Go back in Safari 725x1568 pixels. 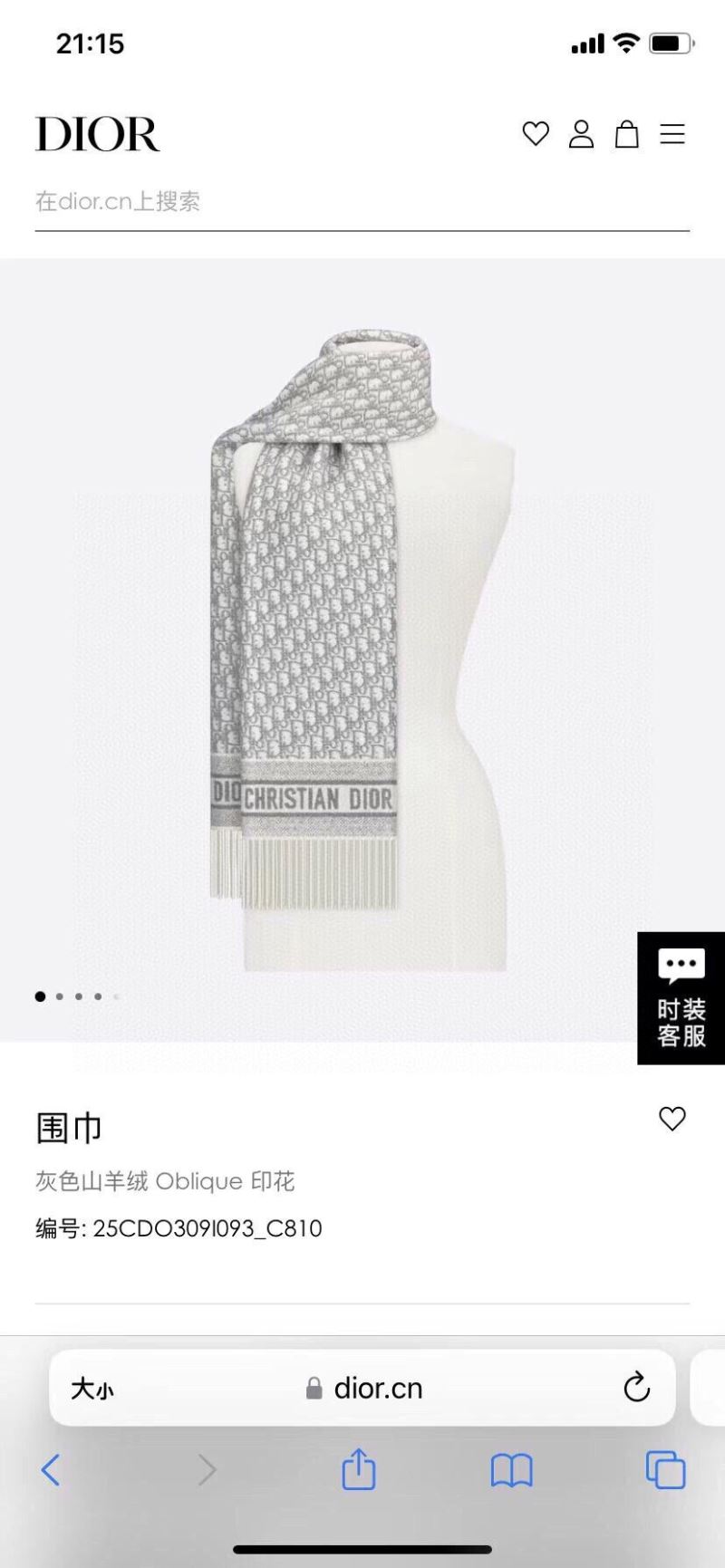pyautogui.click(x=51, y=1469)
